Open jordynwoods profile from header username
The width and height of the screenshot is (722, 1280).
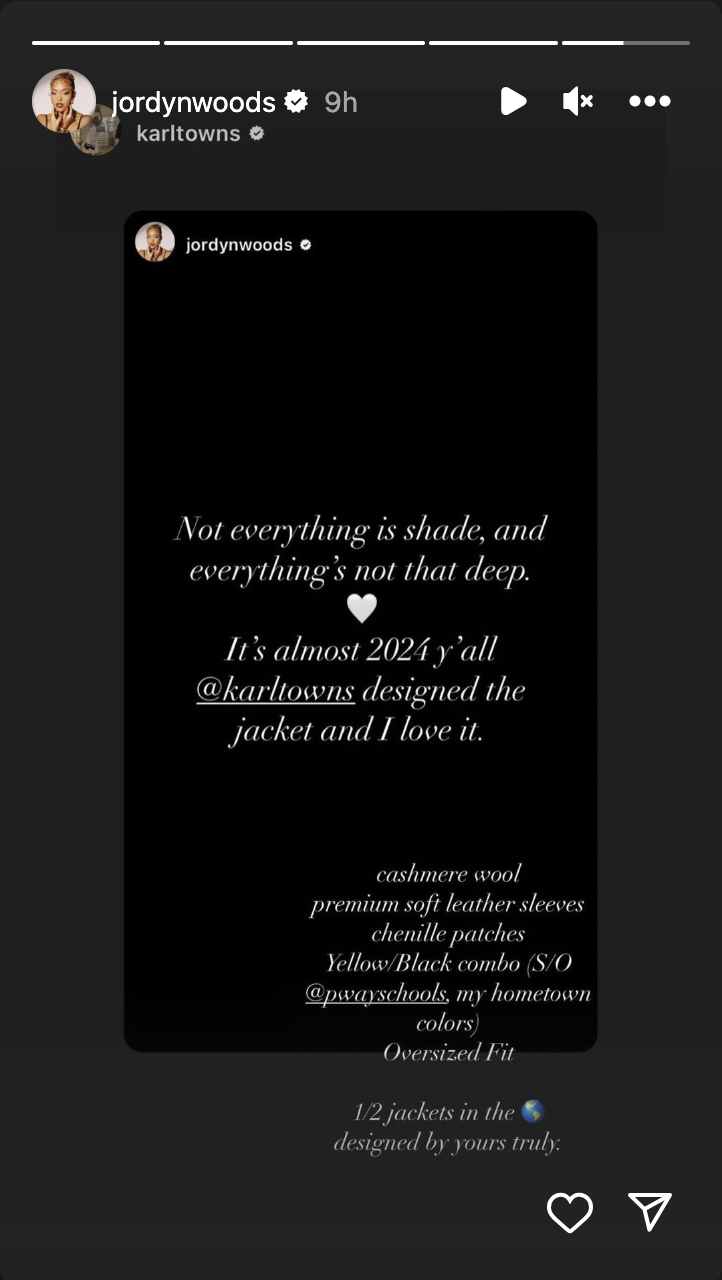193,102
